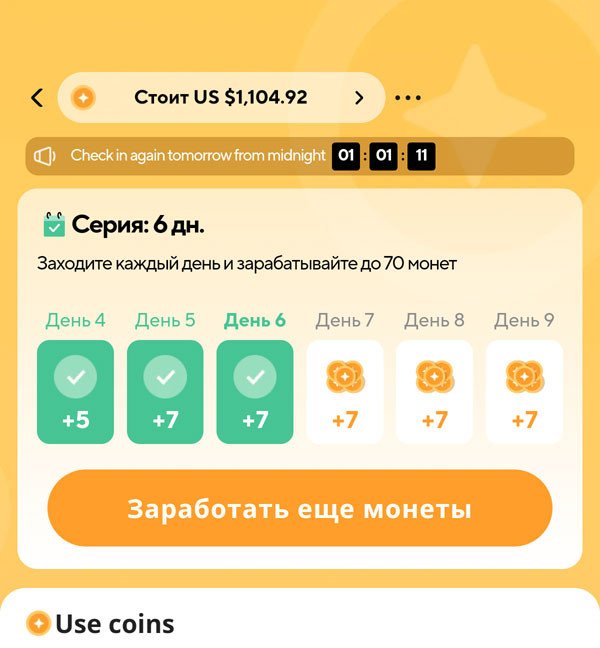Screen dimensions: 600x648
Task: Select the День 9 reward card
Action: [524, 392]
